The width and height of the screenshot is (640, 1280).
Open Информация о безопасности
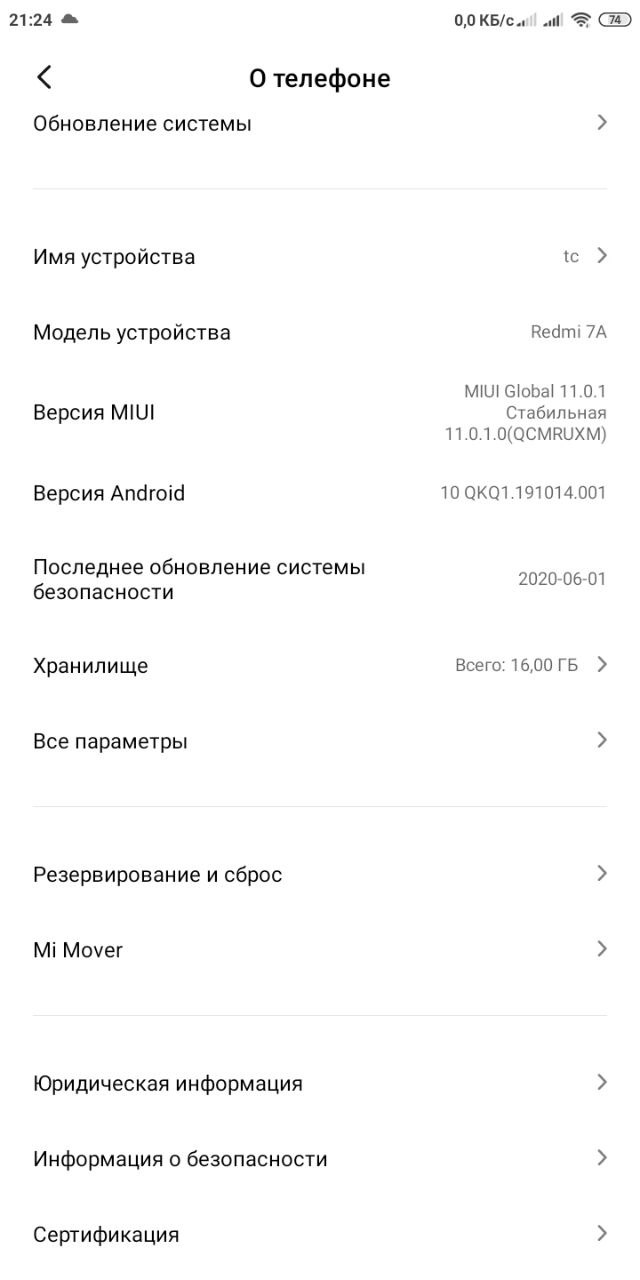point(320,1159)
